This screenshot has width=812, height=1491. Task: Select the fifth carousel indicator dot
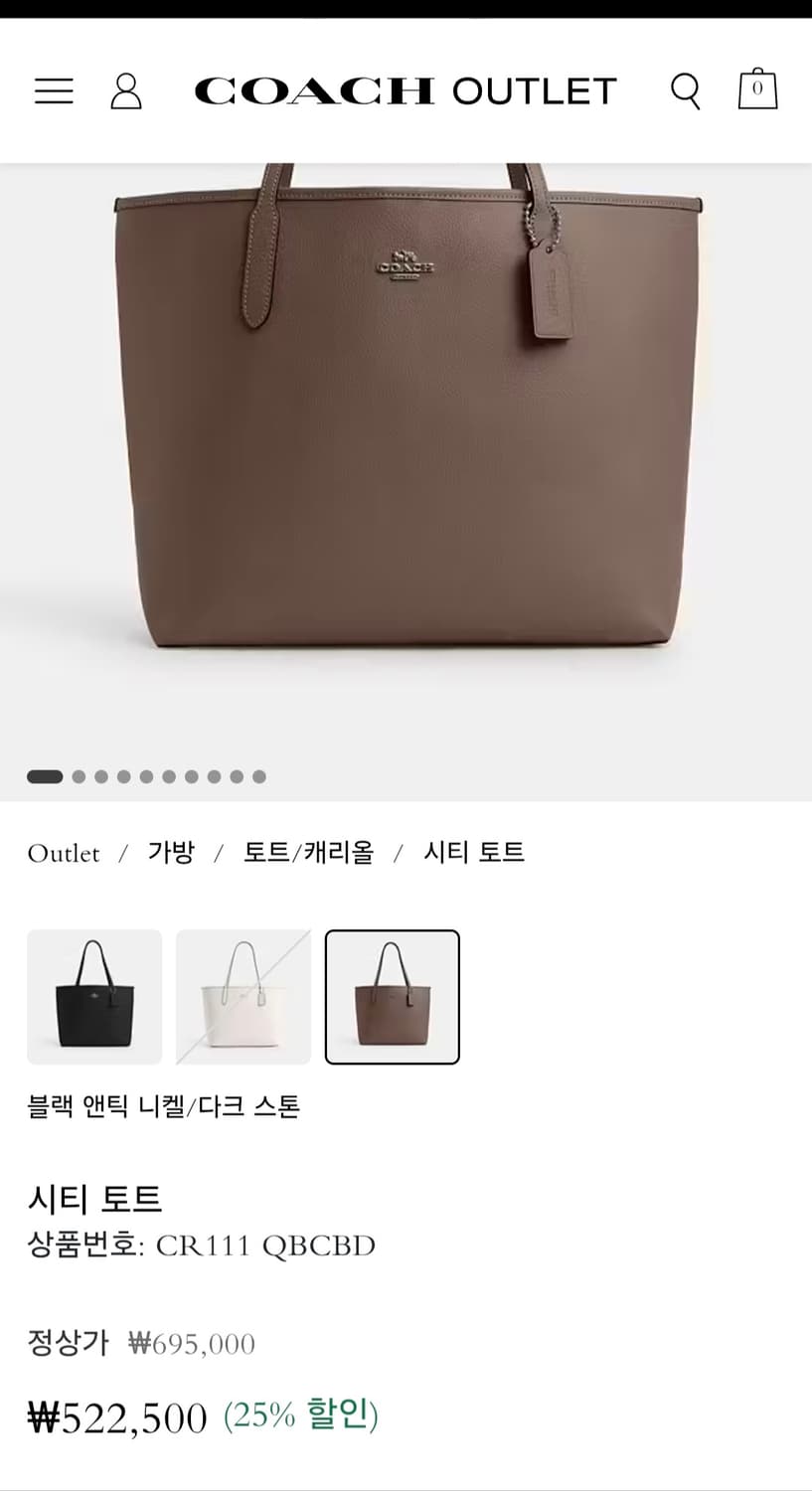point(146,775)
